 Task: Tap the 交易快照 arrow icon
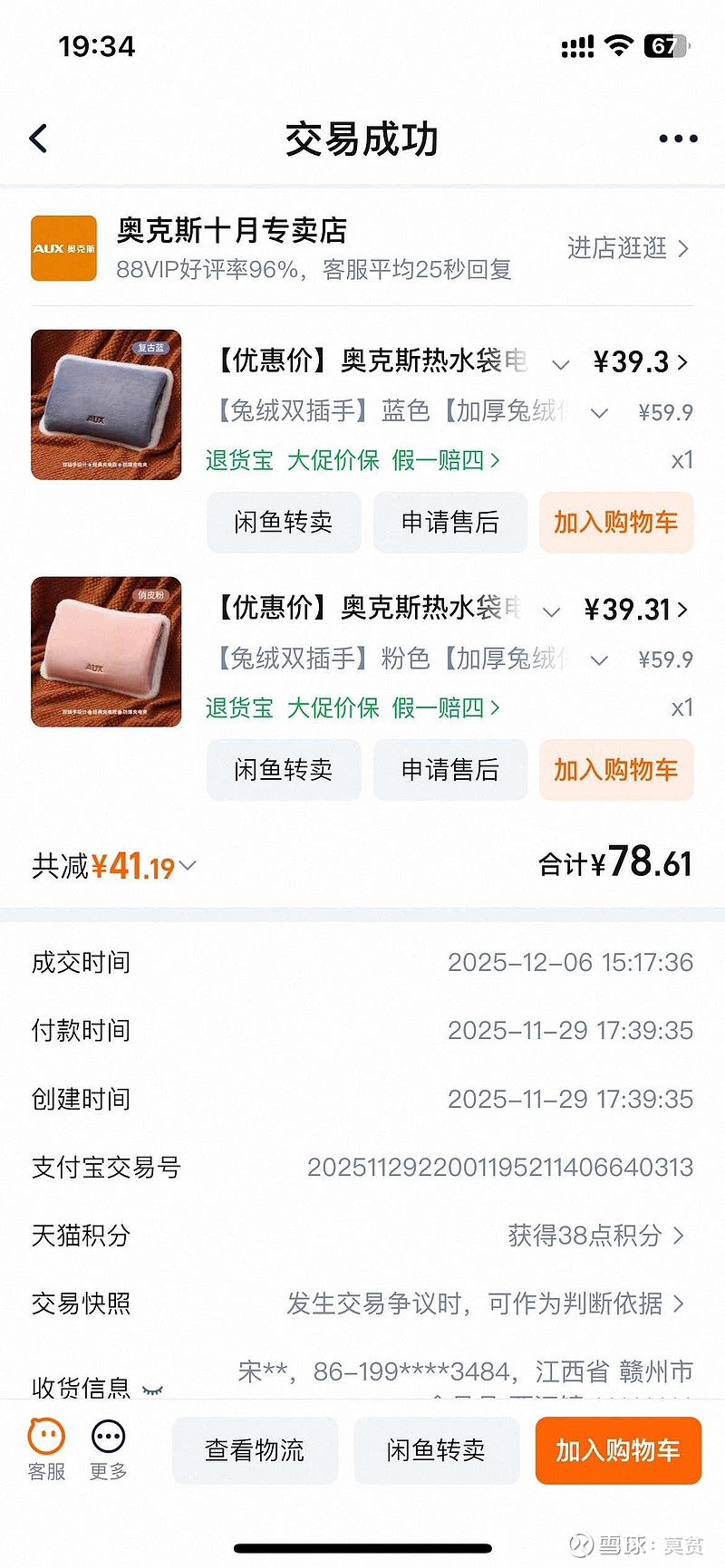(x=680, y=1303)
